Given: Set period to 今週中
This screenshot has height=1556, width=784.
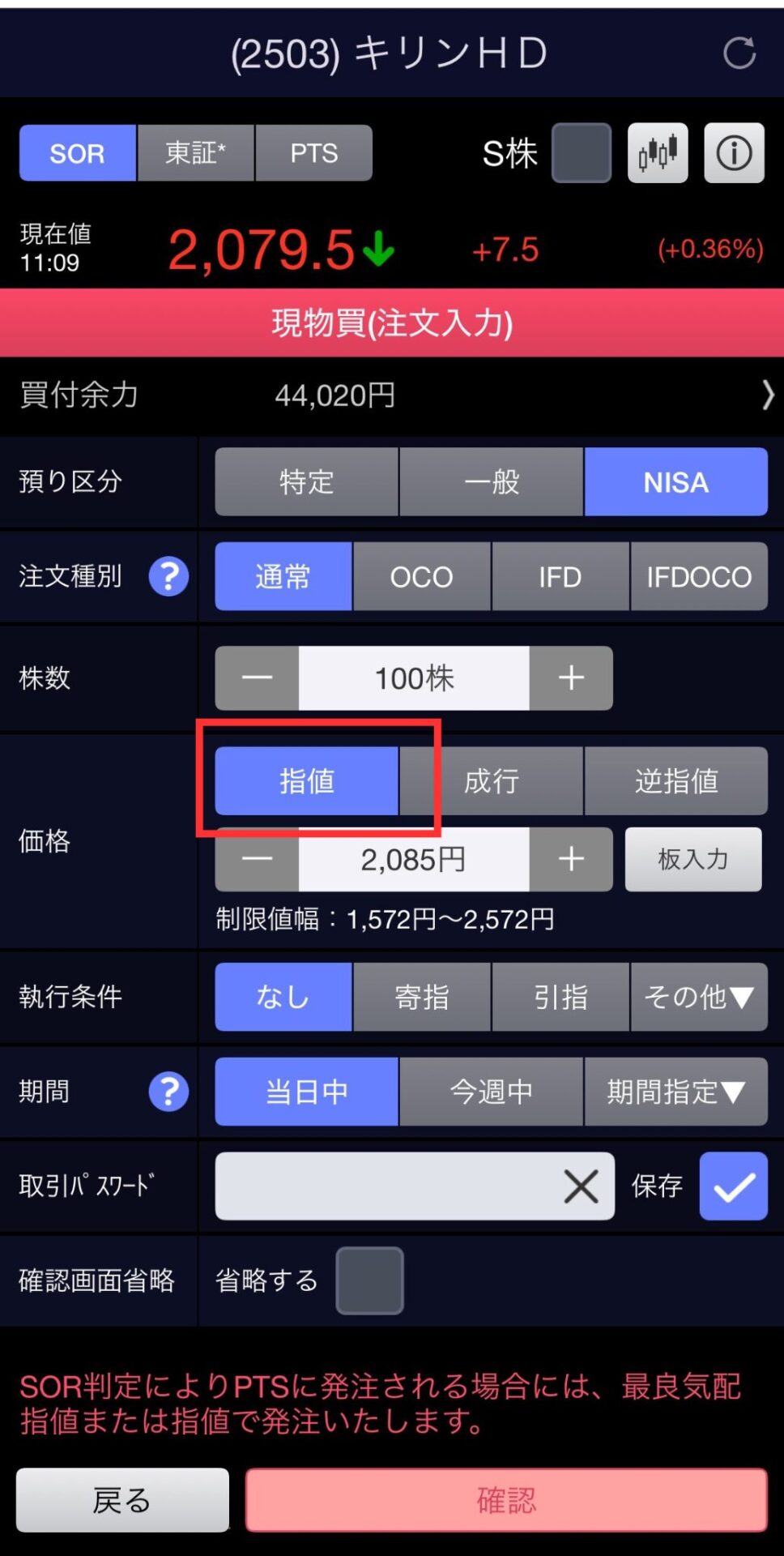Looking at the screenshot, I should [491, 1092].
